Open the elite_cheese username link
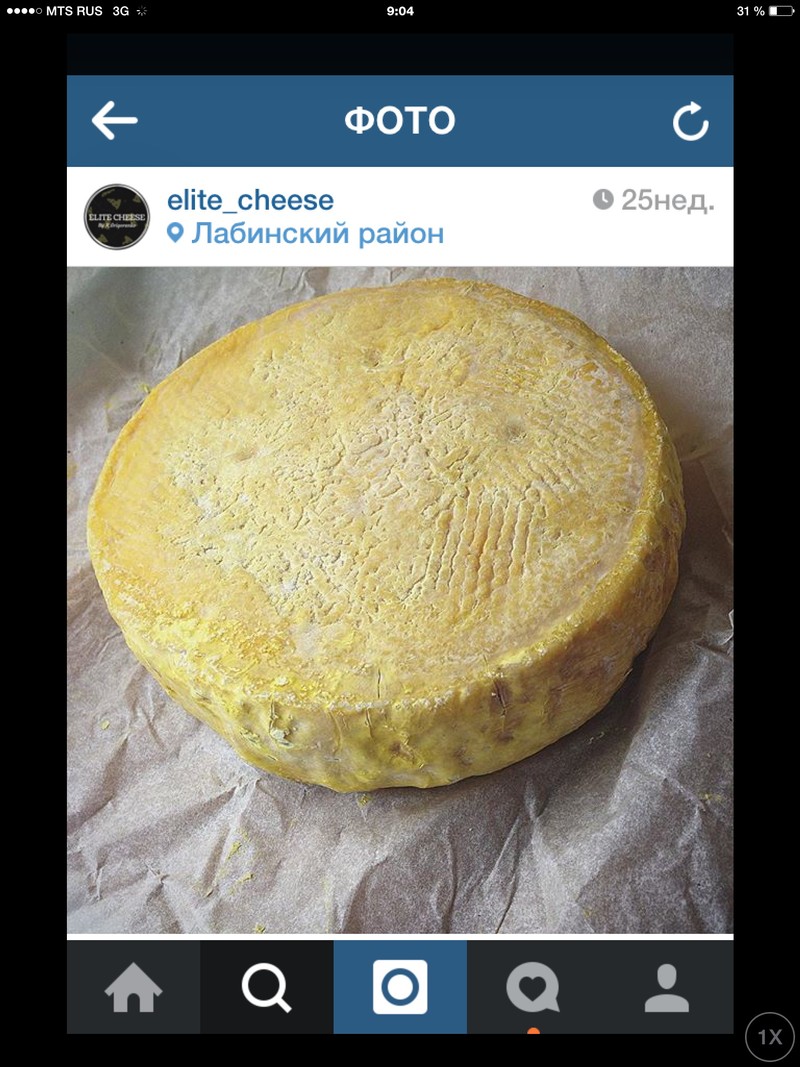The image size is (800, 1067). point(250,200)
